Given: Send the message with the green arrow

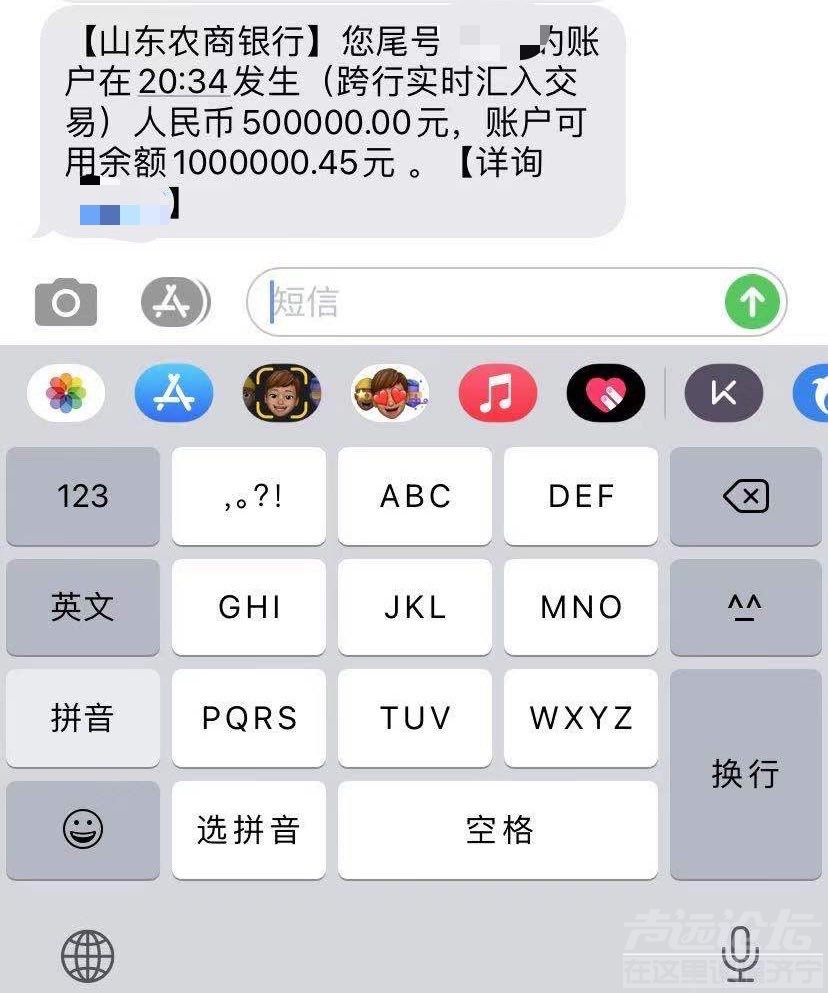Looking at the screenshot, I should point(751,302).
